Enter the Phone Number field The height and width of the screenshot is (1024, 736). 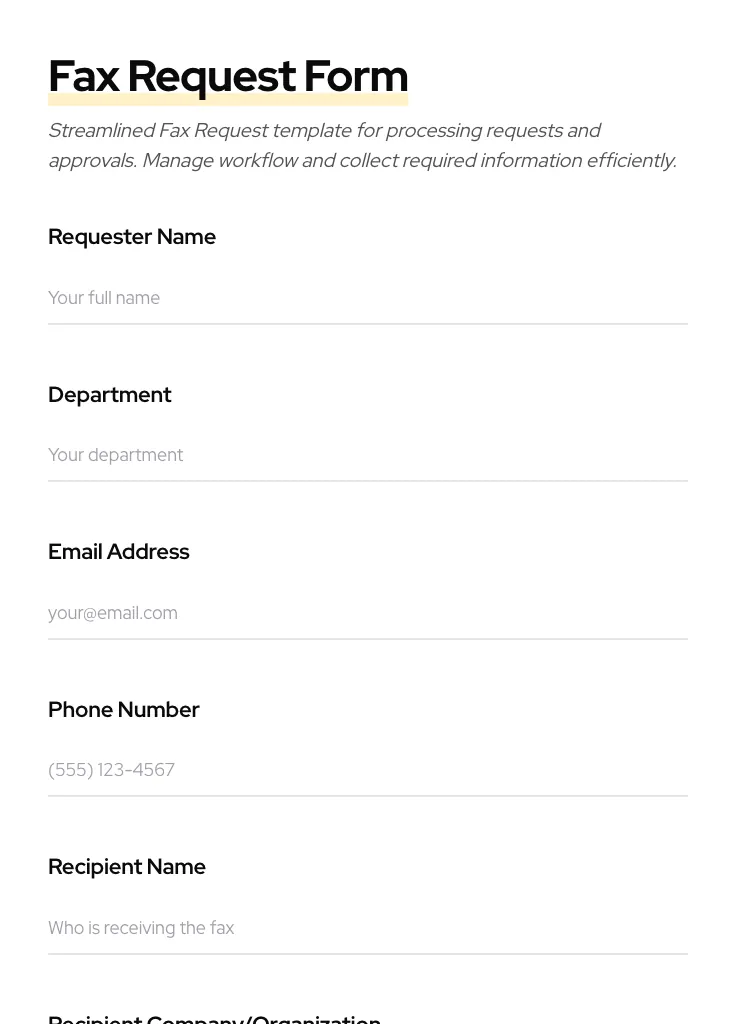[x=367, y=770]
